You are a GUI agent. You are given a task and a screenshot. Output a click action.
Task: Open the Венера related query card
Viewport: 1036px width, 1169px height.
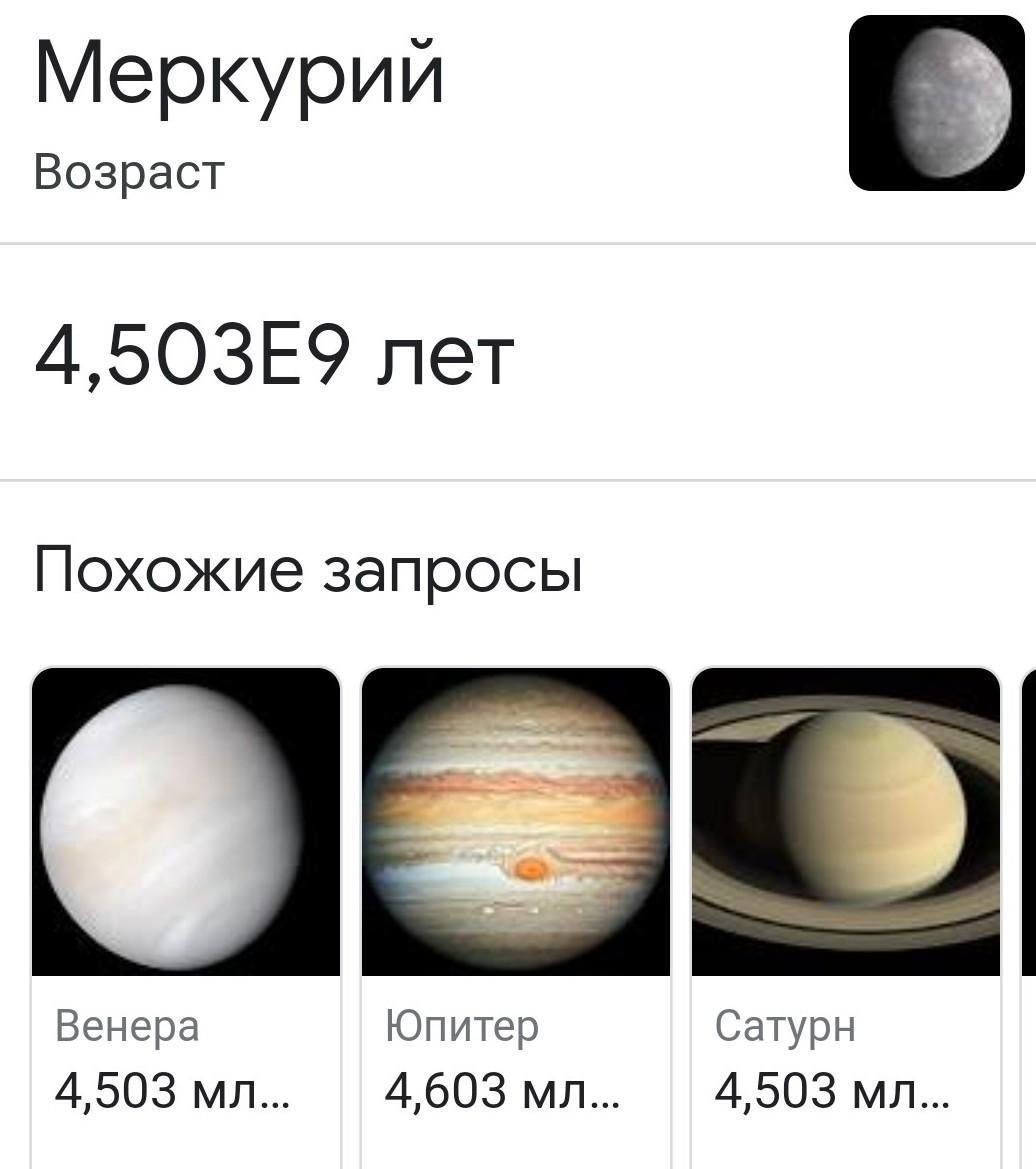click(186, 900)
